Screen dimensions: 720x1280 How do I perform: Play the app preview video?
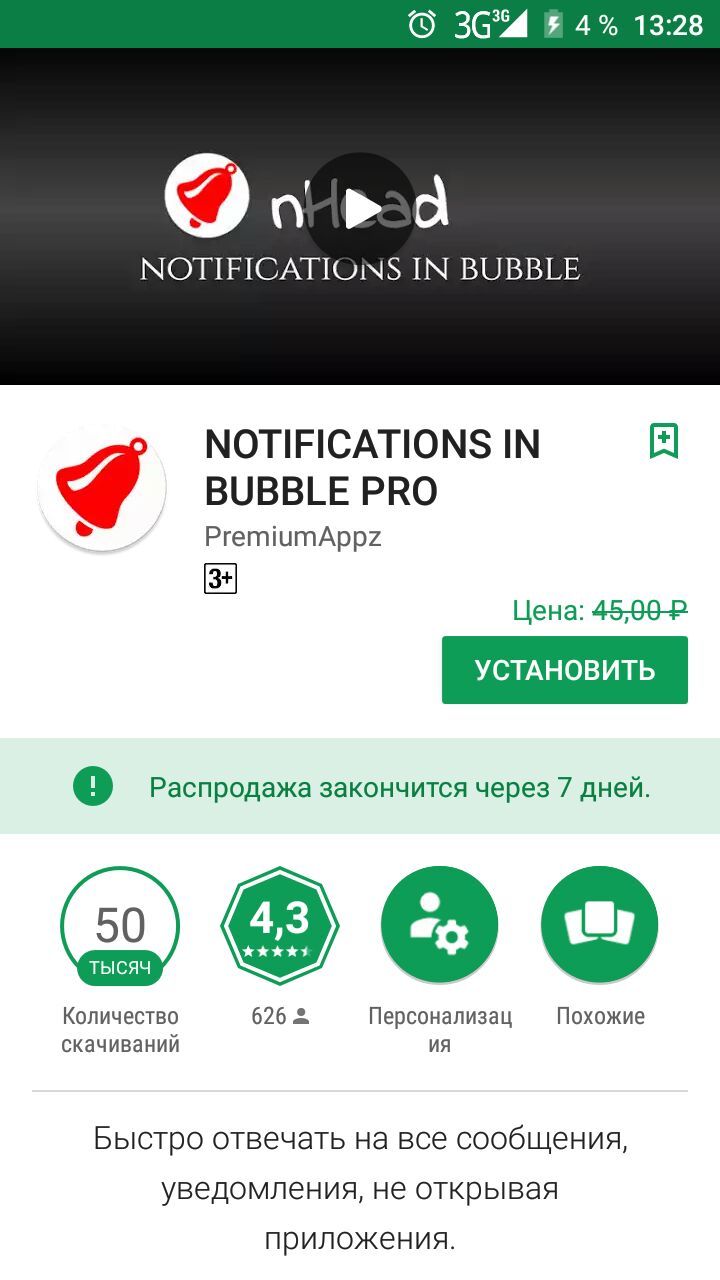(x=360, y=208)
